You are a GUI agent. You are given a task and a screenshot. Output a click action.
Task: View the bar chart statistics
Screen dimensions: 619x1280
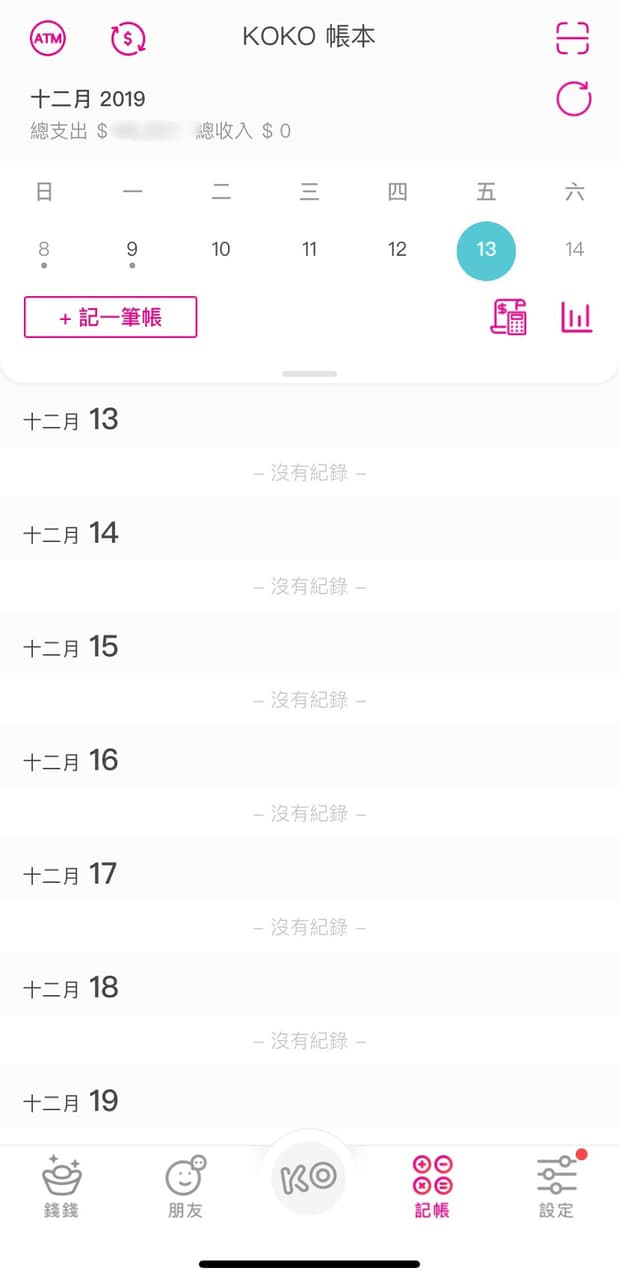click(576, 317)
